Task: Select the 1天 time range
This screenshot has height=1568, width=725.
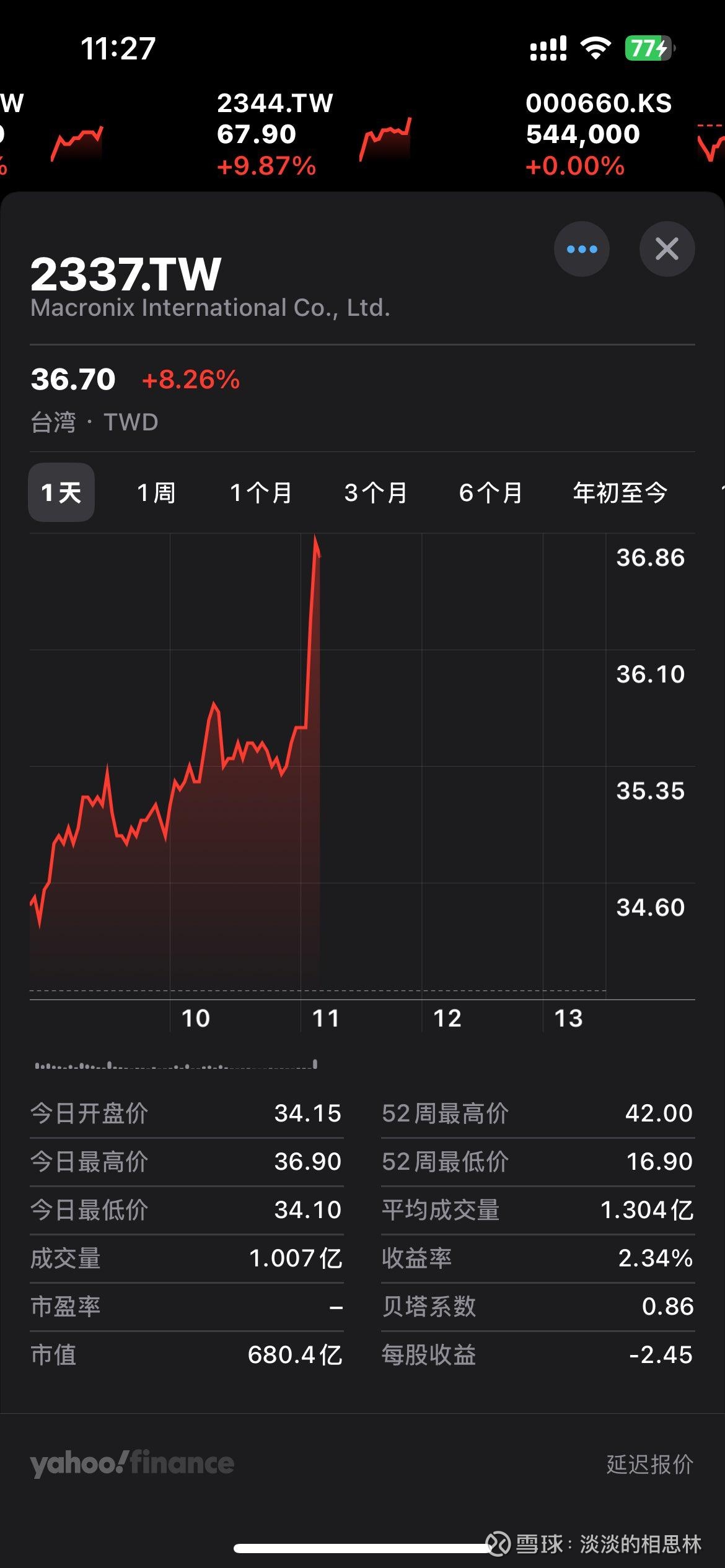Action: [x=61, y=492]
